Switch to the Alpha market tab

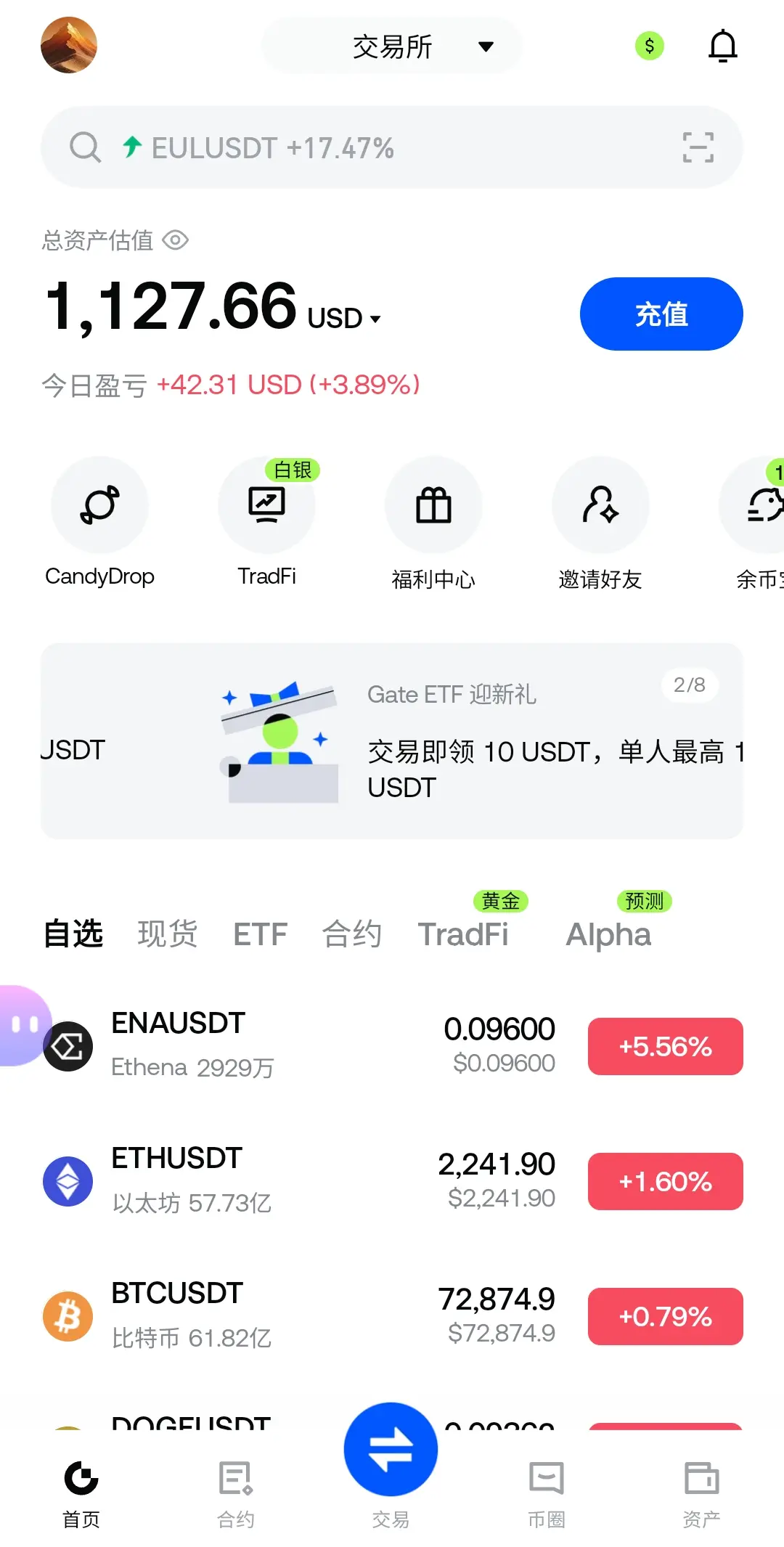[608, 934]
